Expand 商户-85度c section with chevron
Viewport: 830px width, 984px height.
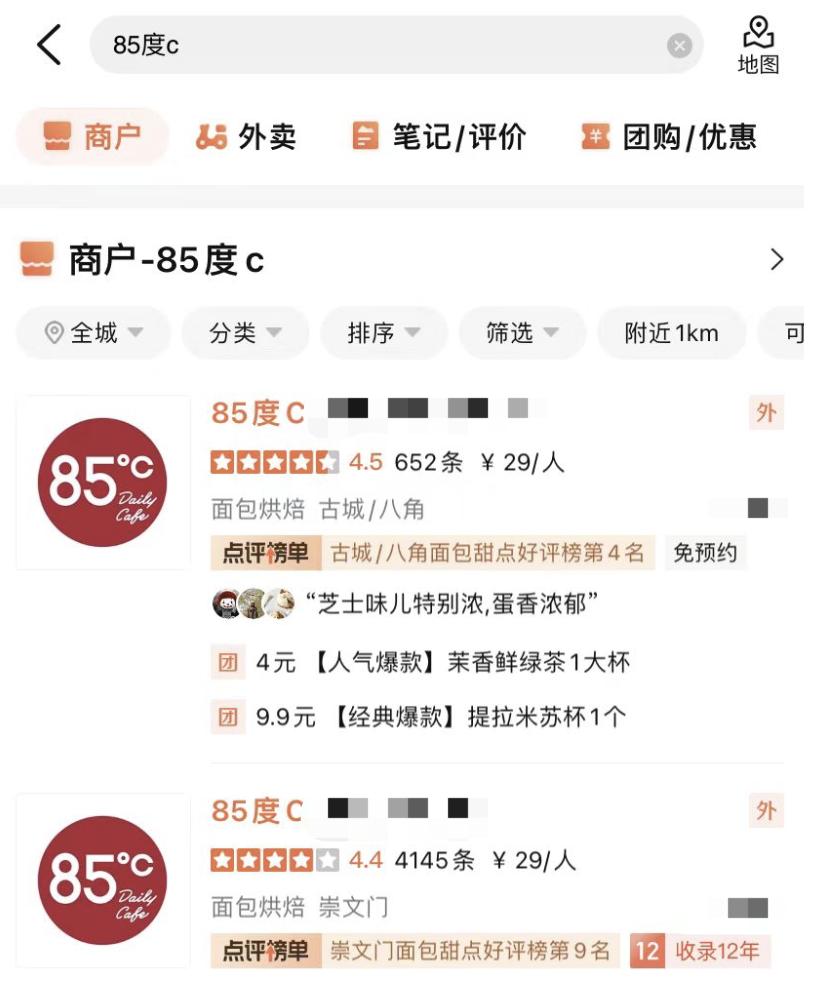click(776, 259)
